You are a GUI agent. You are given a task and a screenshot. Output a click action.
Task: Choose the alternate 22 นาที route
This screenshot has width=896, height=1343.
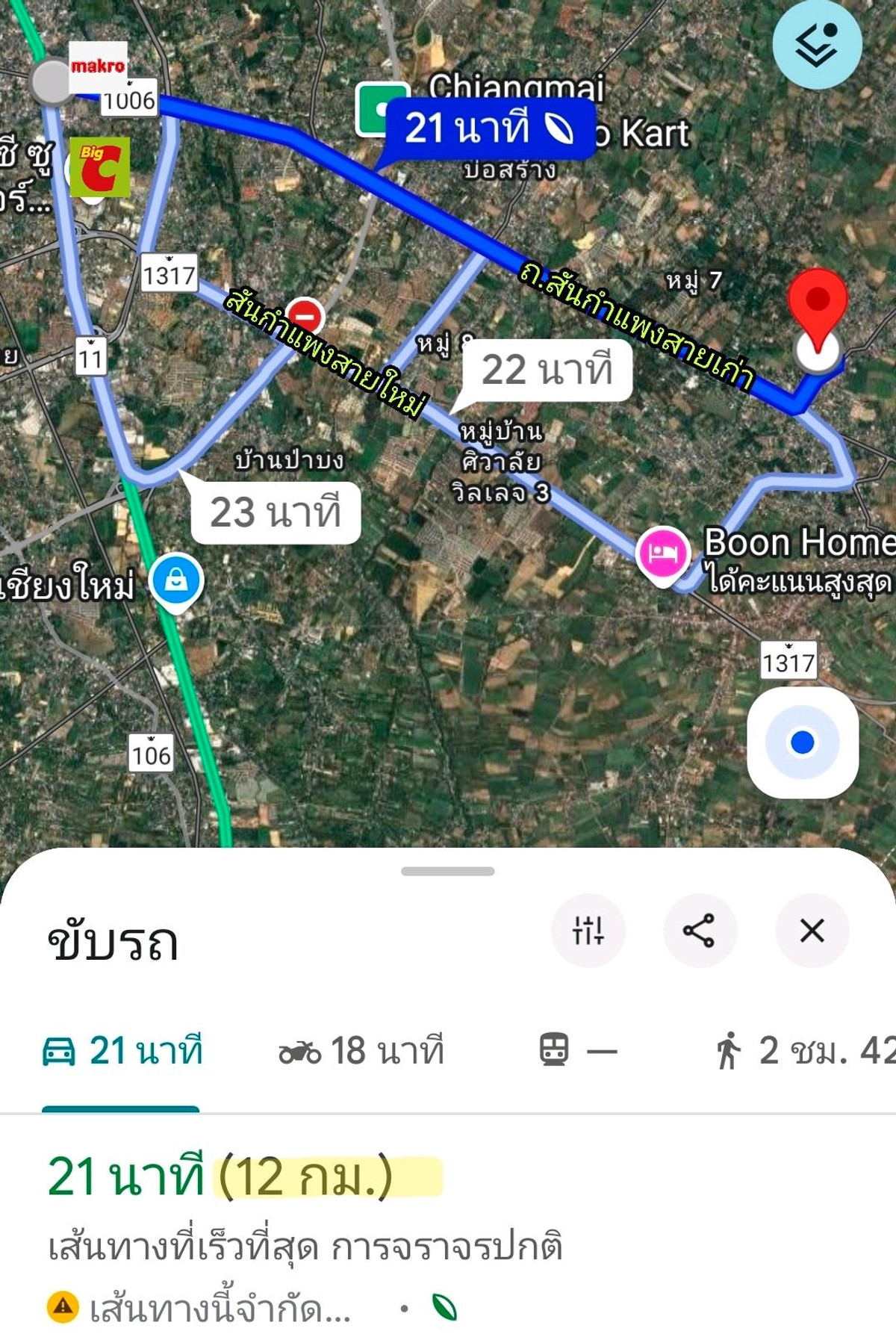(547, 370)
